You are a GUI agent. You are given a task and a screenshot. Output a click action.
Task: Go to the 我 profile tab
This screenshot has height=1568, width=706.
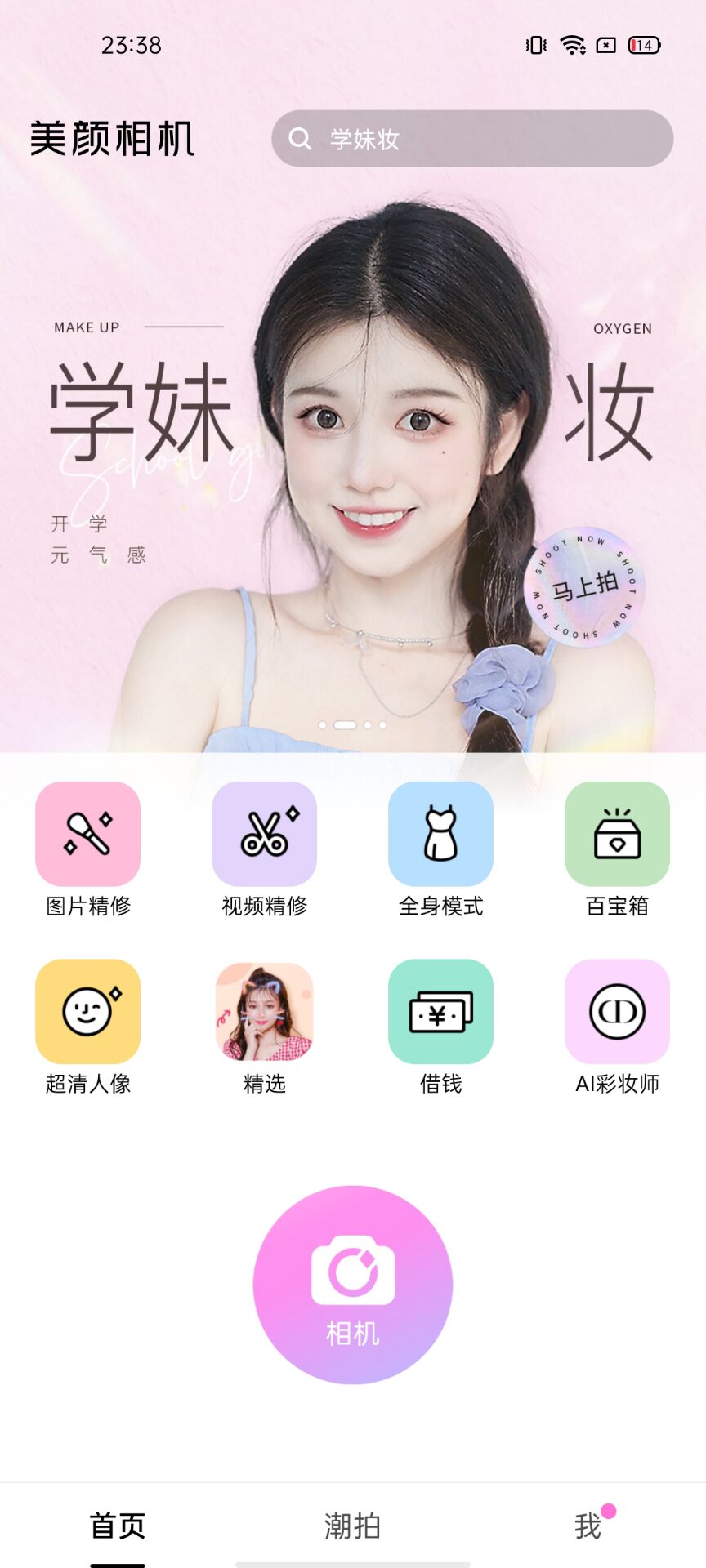(x=588, y=1526)
